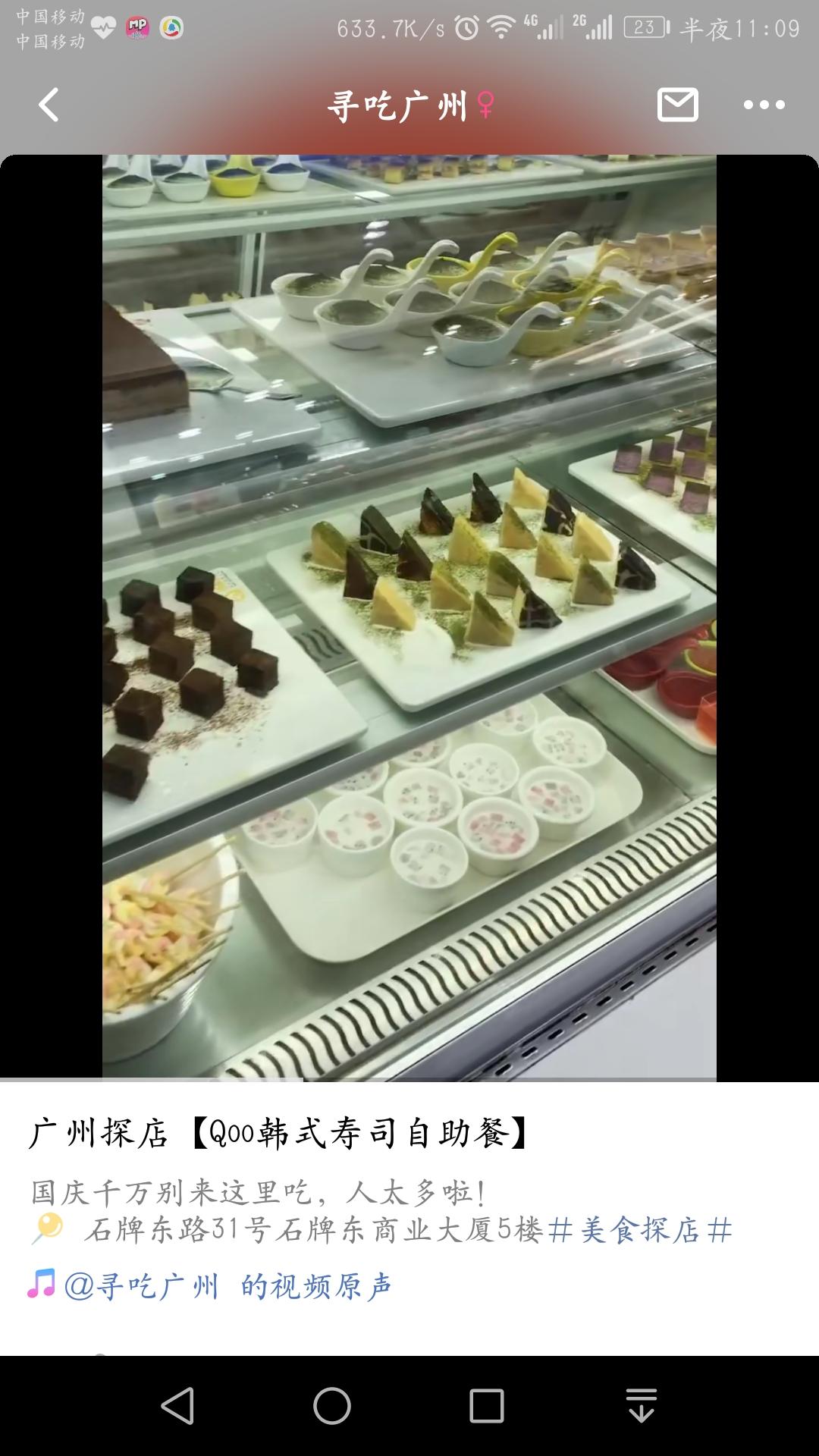Tap the back arrow to leave this post
This screenshot has height=1456, width=819.
(x=49, y=105)
